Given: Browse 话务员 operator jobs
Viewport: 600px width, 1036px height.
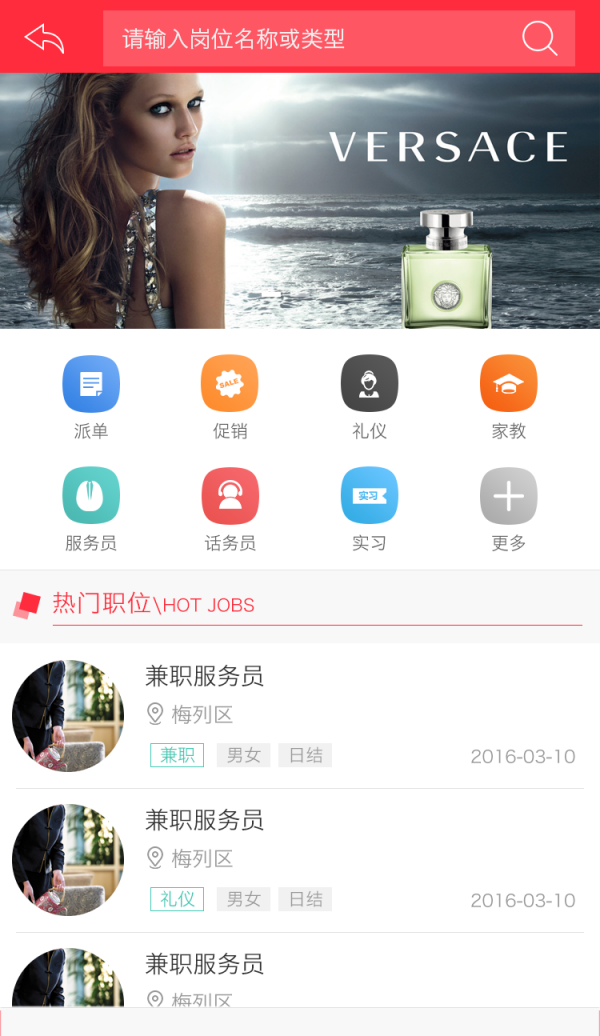Looking at the screenshot, I should [230, 509].
